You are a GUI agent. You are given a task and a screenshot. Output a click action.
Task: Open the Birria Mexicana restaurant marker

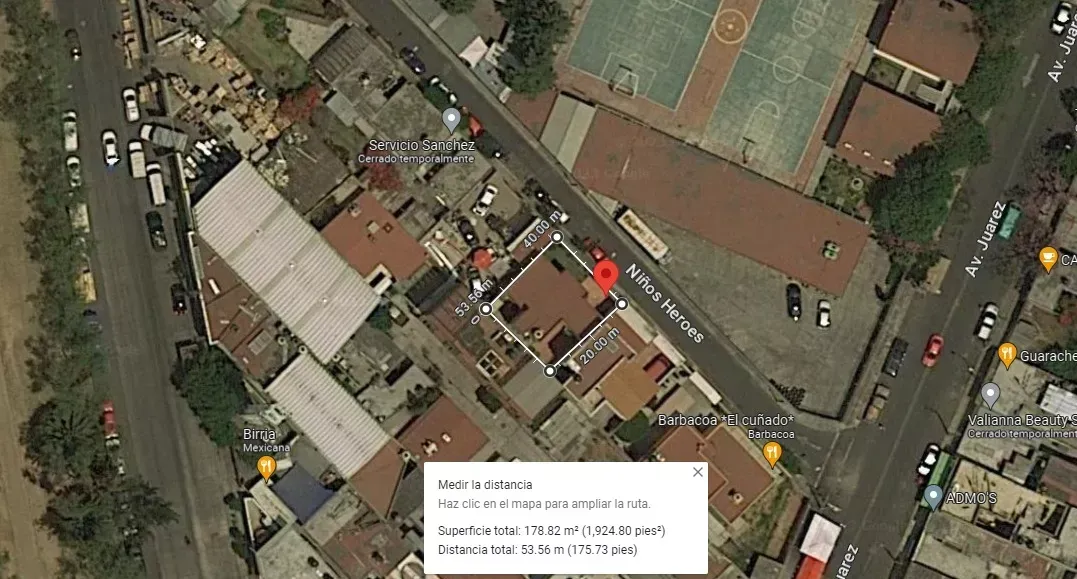click(x=267, y=468)
